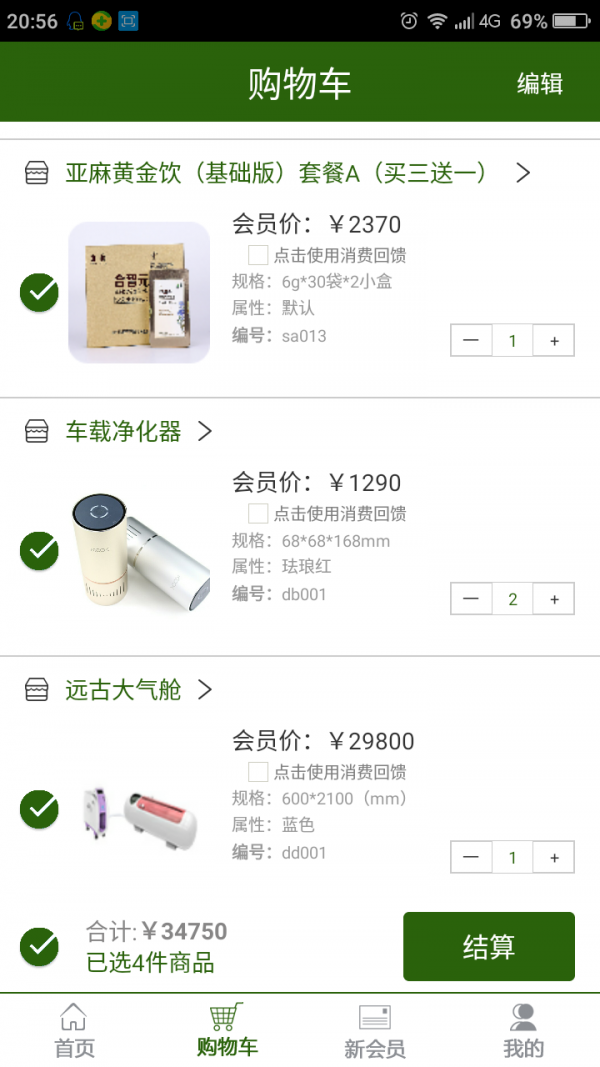Deselect the 亚麻黄金饮 item checkmark
600x1067 pixels.
(x=40, y=292)
